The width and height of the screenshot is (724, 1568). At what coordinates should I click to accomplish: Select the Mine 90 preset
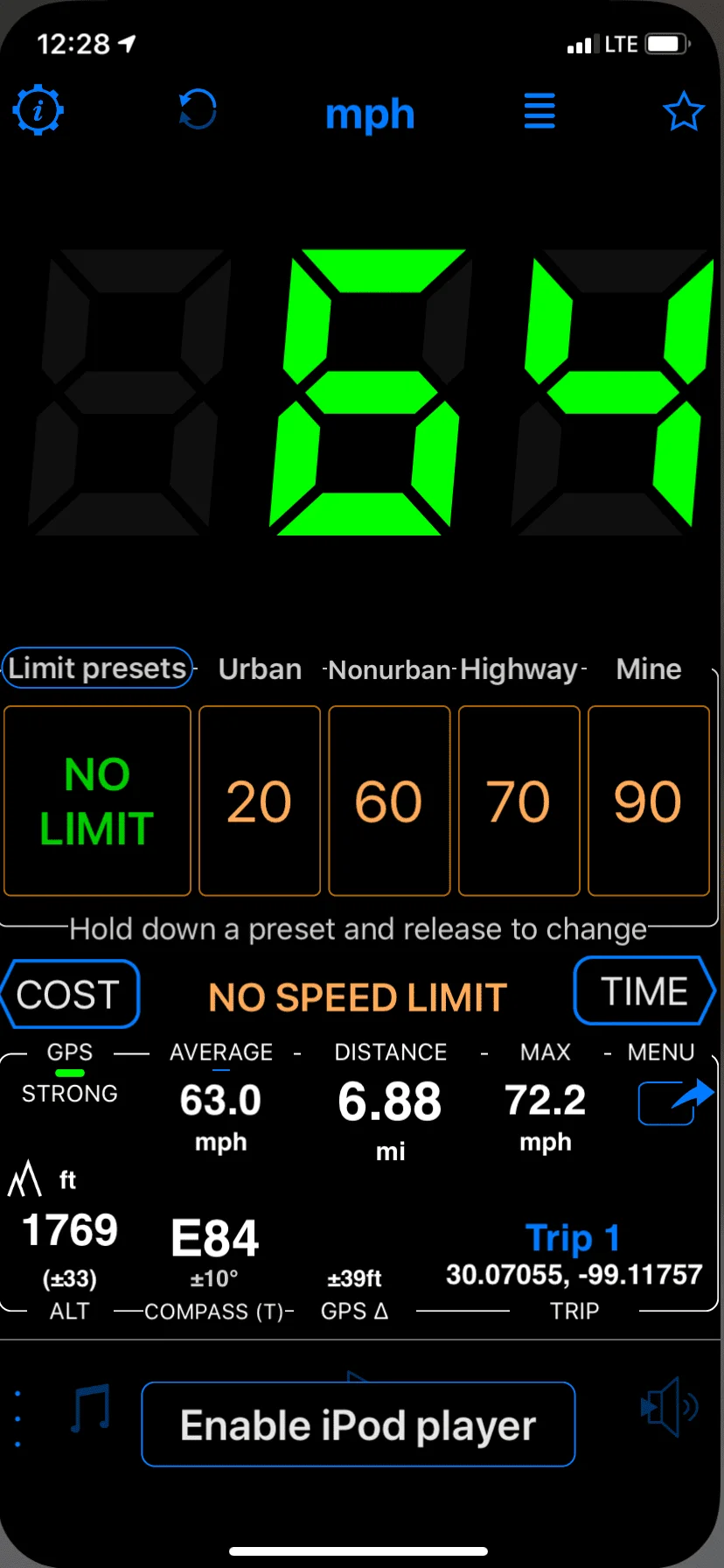[648, 801]
